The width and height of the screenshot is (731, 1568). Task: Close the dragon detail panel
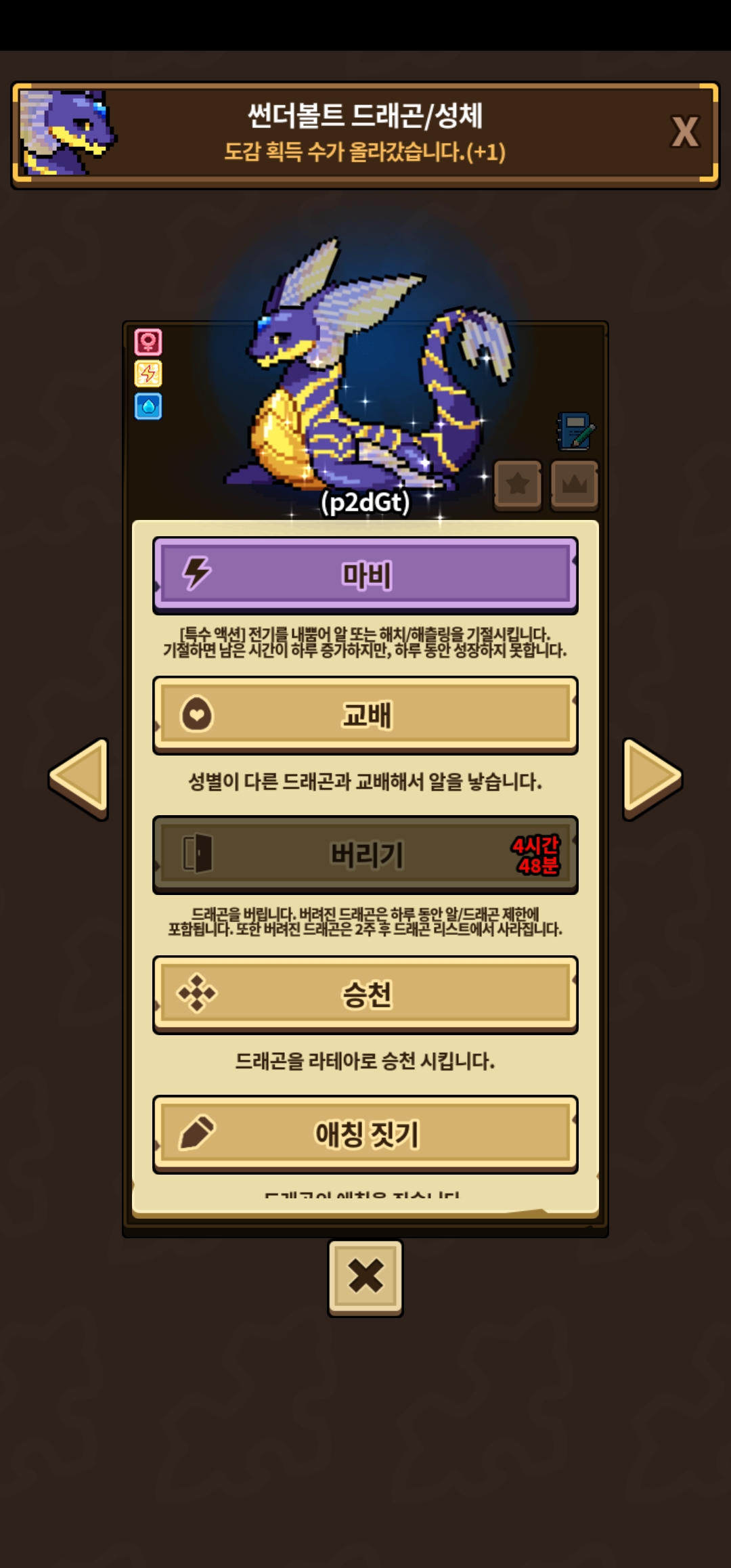point(365,1278)
